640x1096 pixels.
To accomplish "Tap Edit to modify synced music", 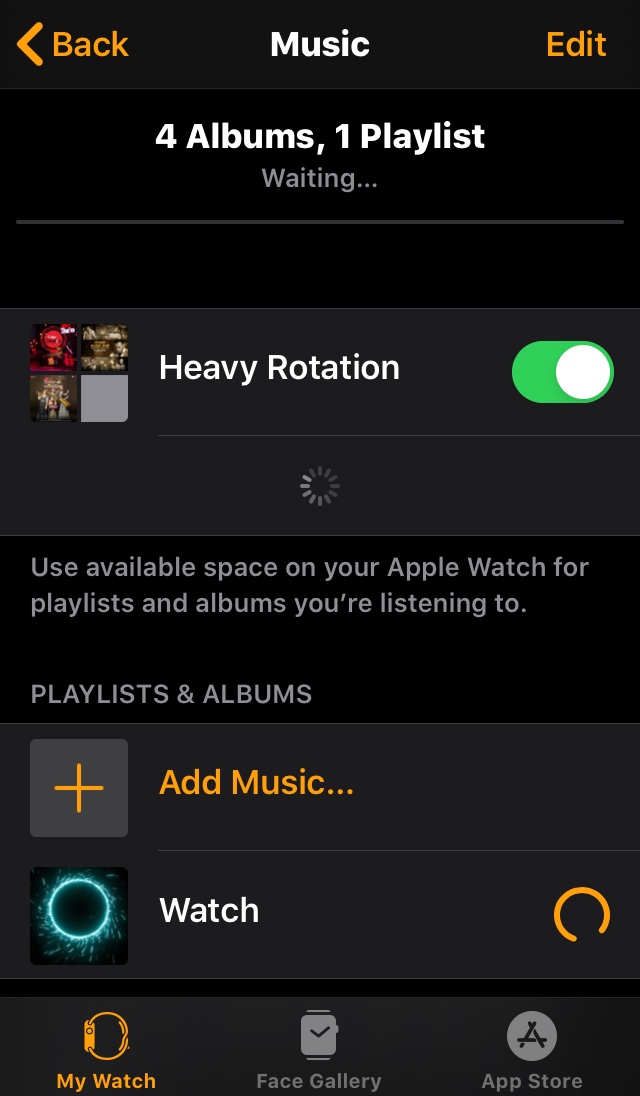I will [576, 44].
